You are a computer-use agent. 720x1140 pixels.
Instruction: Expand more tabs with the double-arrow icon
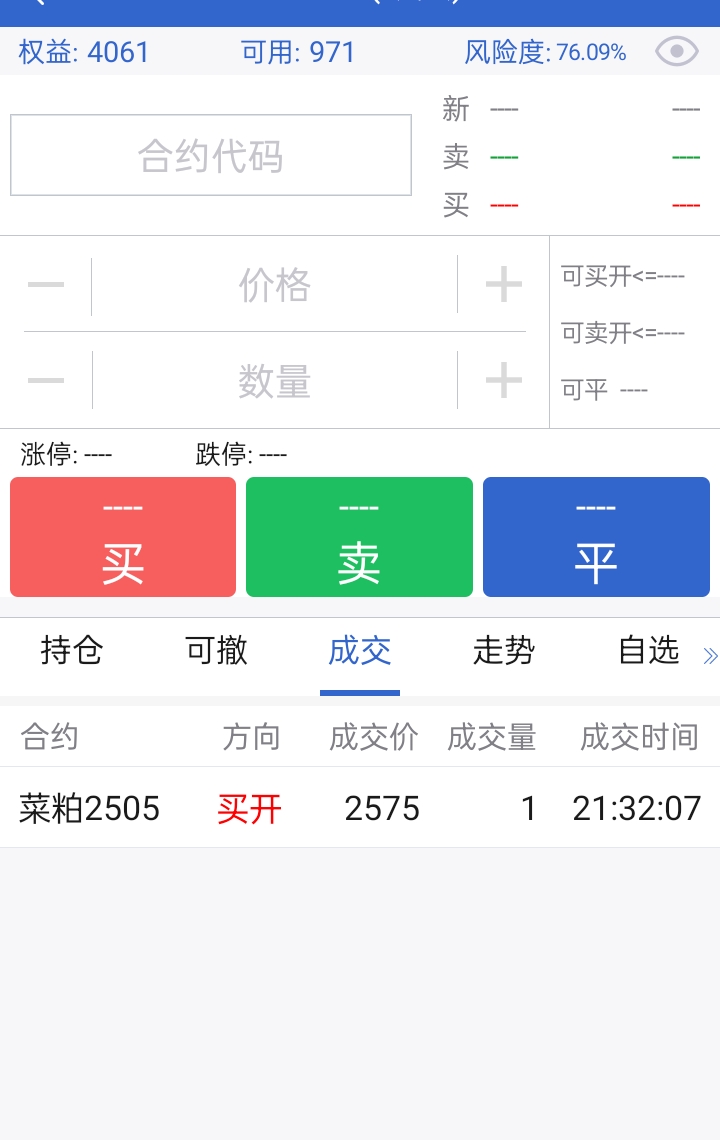(710, 656)
